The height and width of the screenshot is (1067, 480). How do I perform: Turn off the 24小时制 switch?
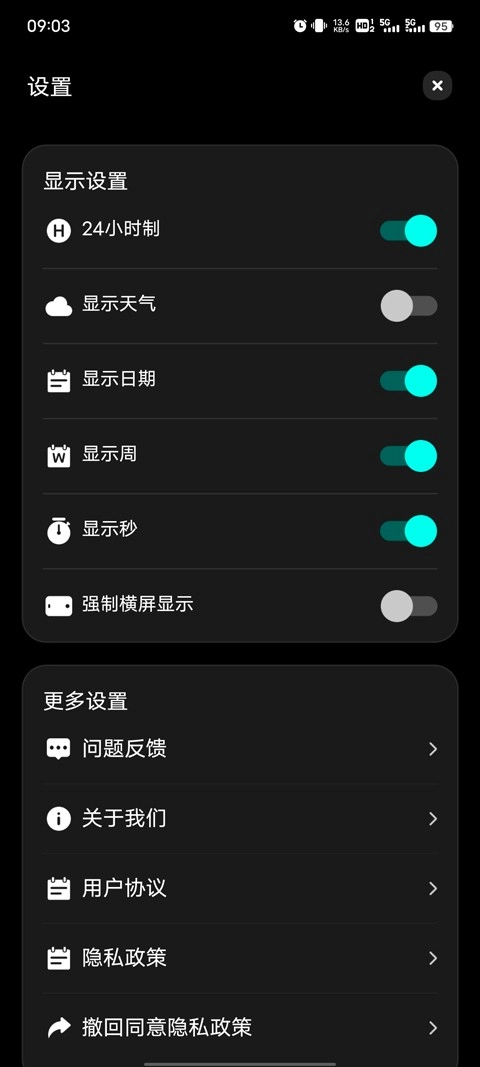pyautogui.click(x=409, y=231)
